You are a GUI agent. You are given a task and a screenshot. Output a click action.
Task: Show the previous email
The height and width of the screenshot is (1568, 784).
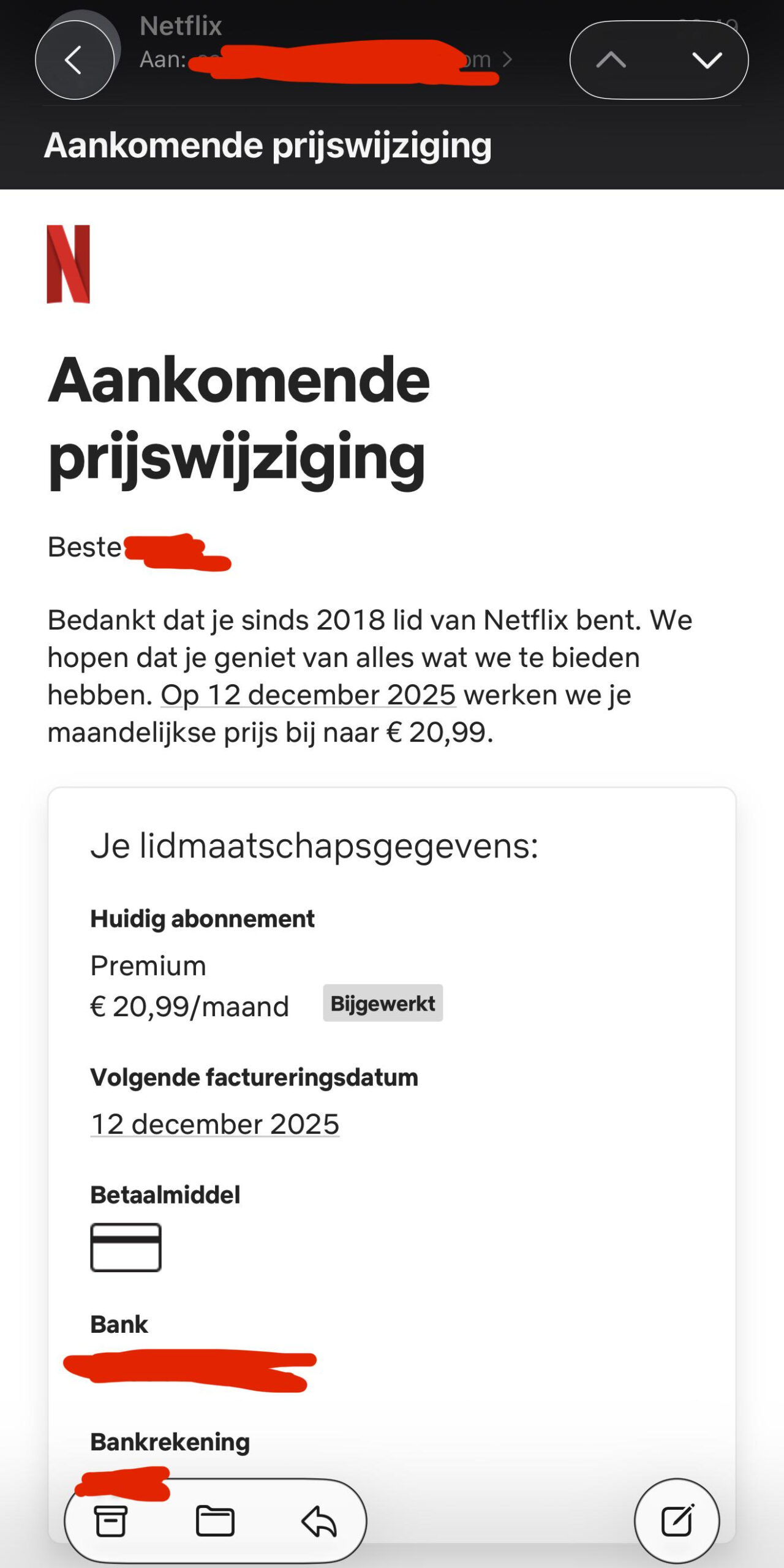tap(611, 60)
